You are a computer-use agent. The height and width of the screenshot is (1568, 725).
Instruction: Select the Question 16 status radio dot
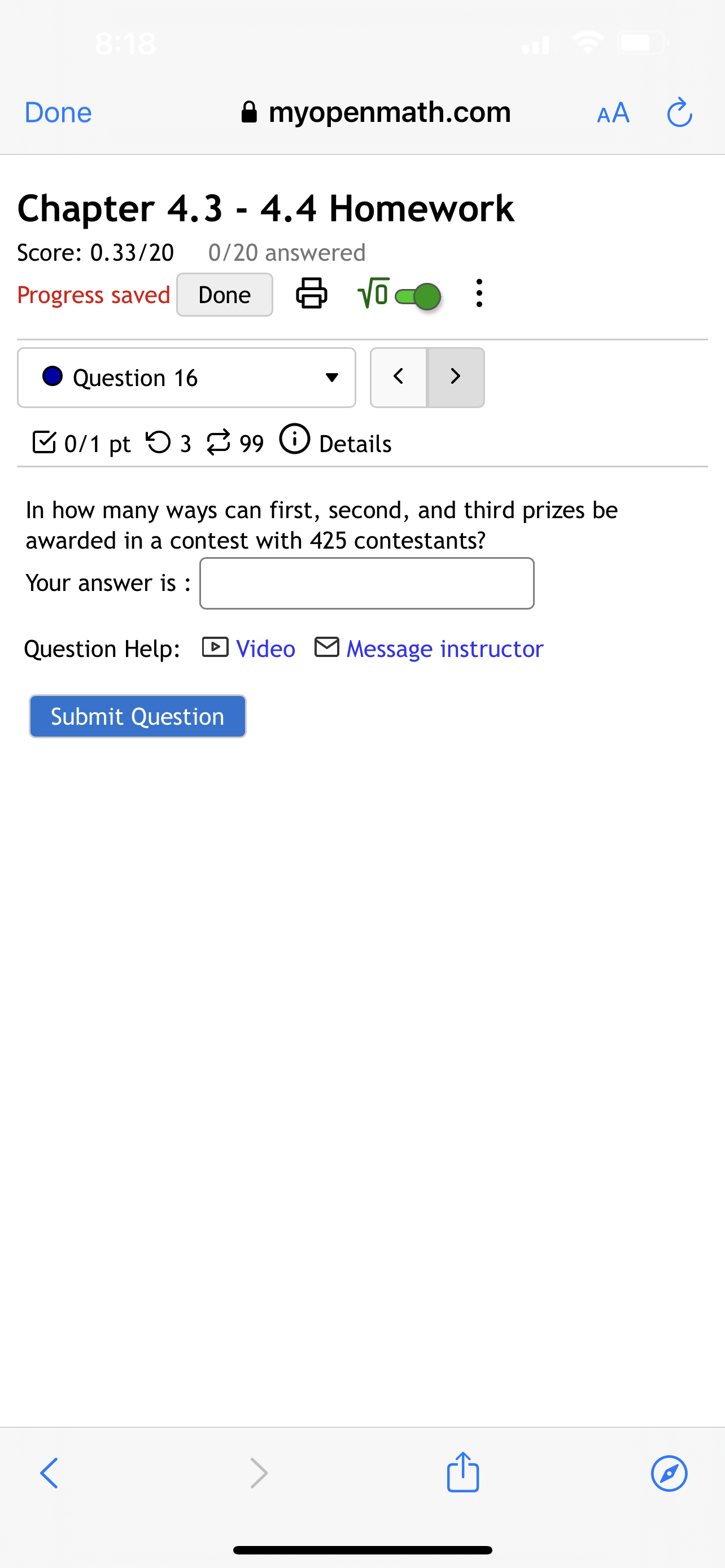(53, 377)
